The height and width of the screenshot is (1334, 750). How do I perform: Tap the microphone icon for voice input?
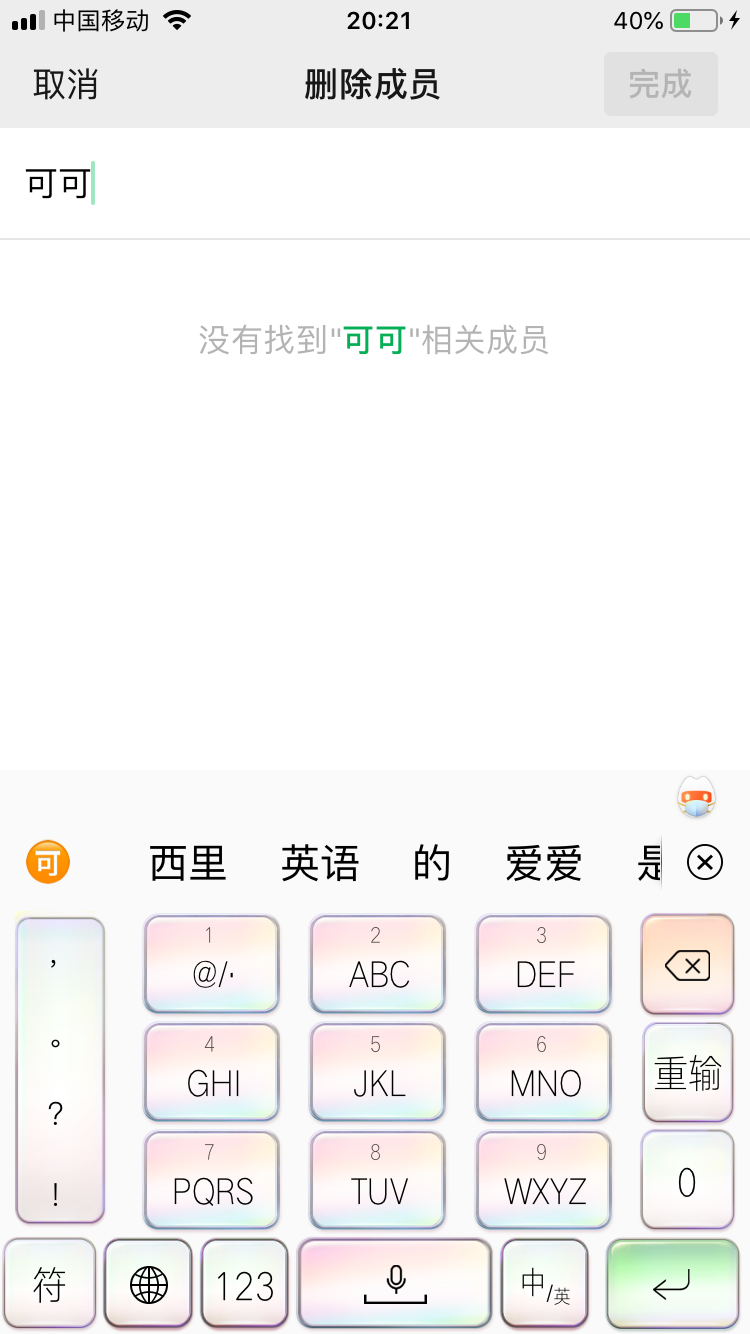click(394, 1283)
